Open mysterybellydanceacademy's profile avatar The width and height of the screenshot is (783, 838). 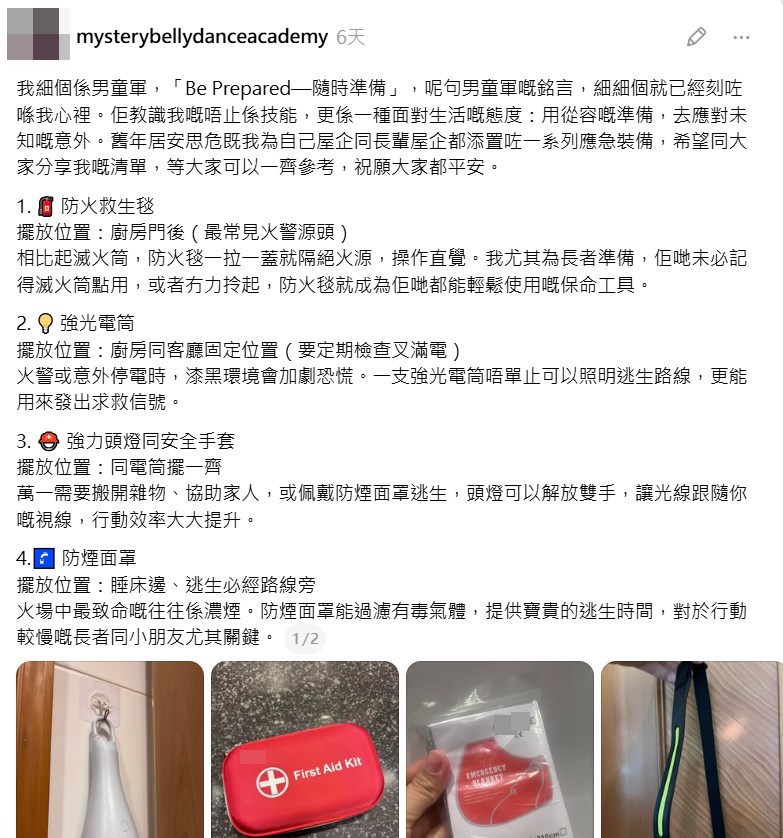pos(37,38)
